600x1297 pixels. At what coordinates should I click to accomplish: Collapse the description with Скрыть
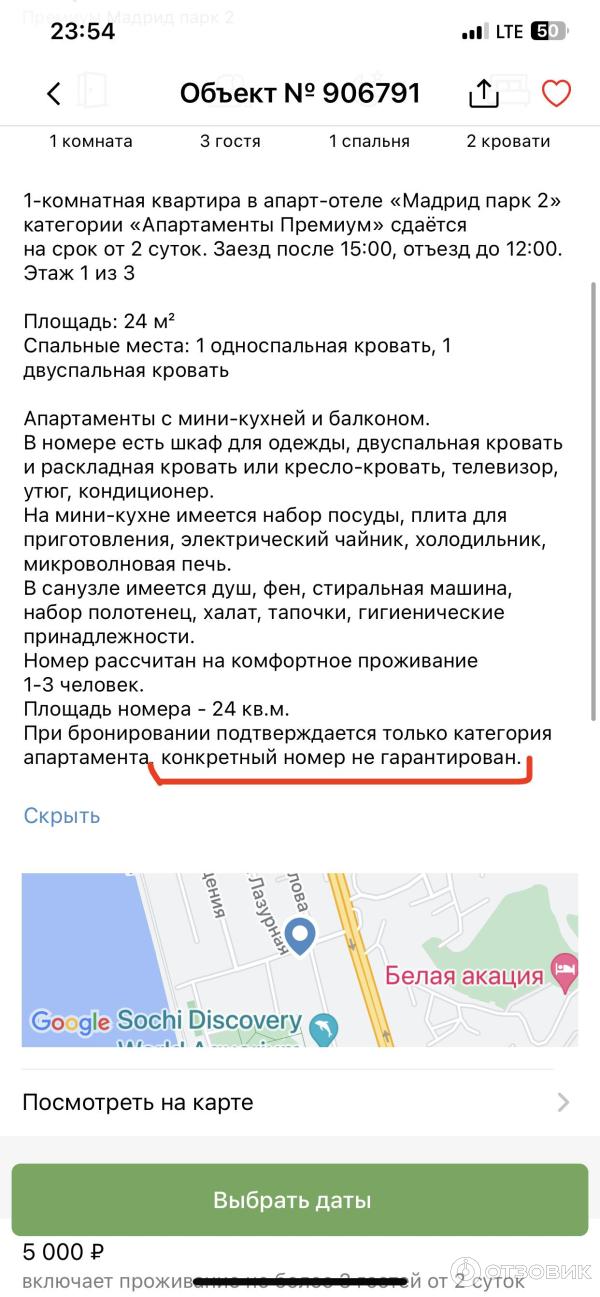(x=62, y=815)
